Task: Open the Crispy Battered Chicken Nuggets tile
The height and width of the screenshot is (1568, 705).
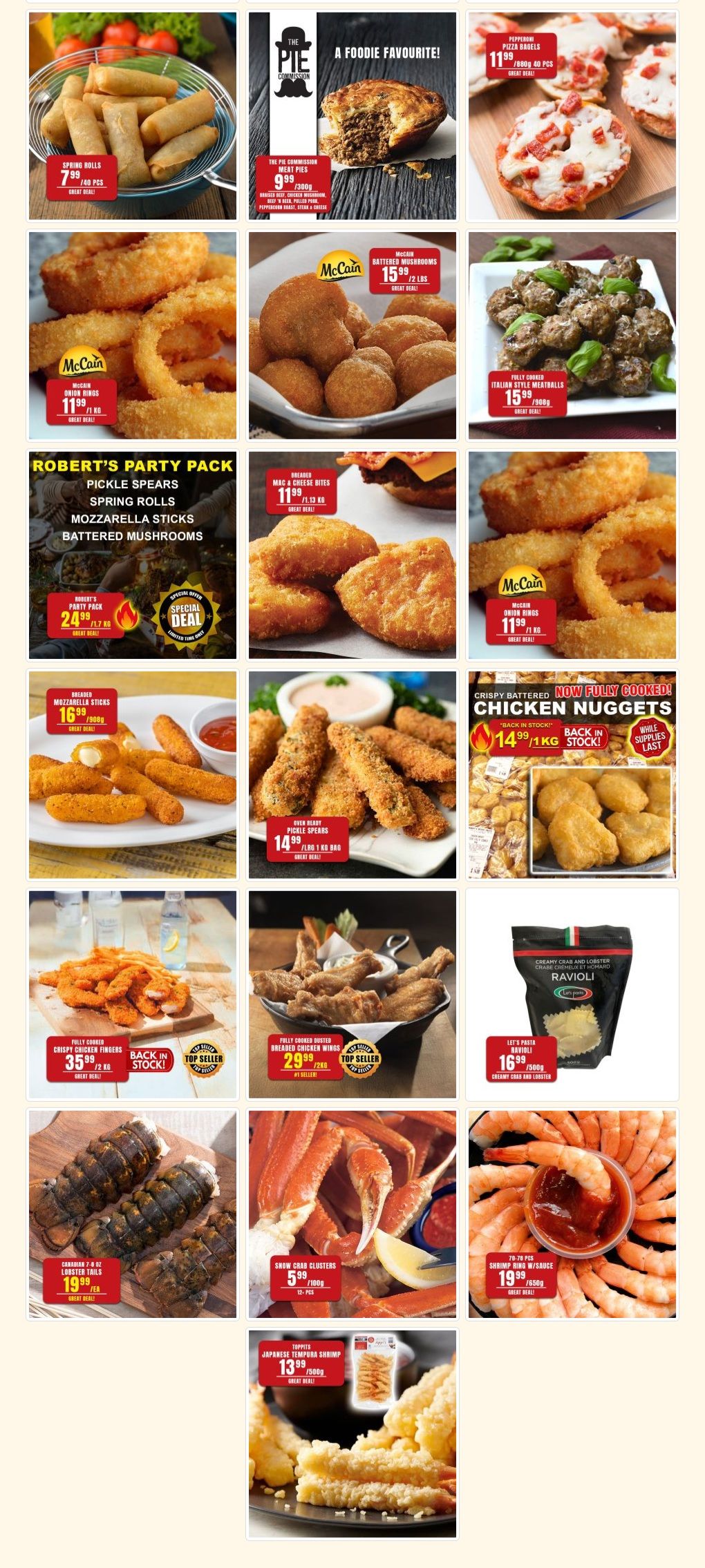Action: [x=572, y=775]
